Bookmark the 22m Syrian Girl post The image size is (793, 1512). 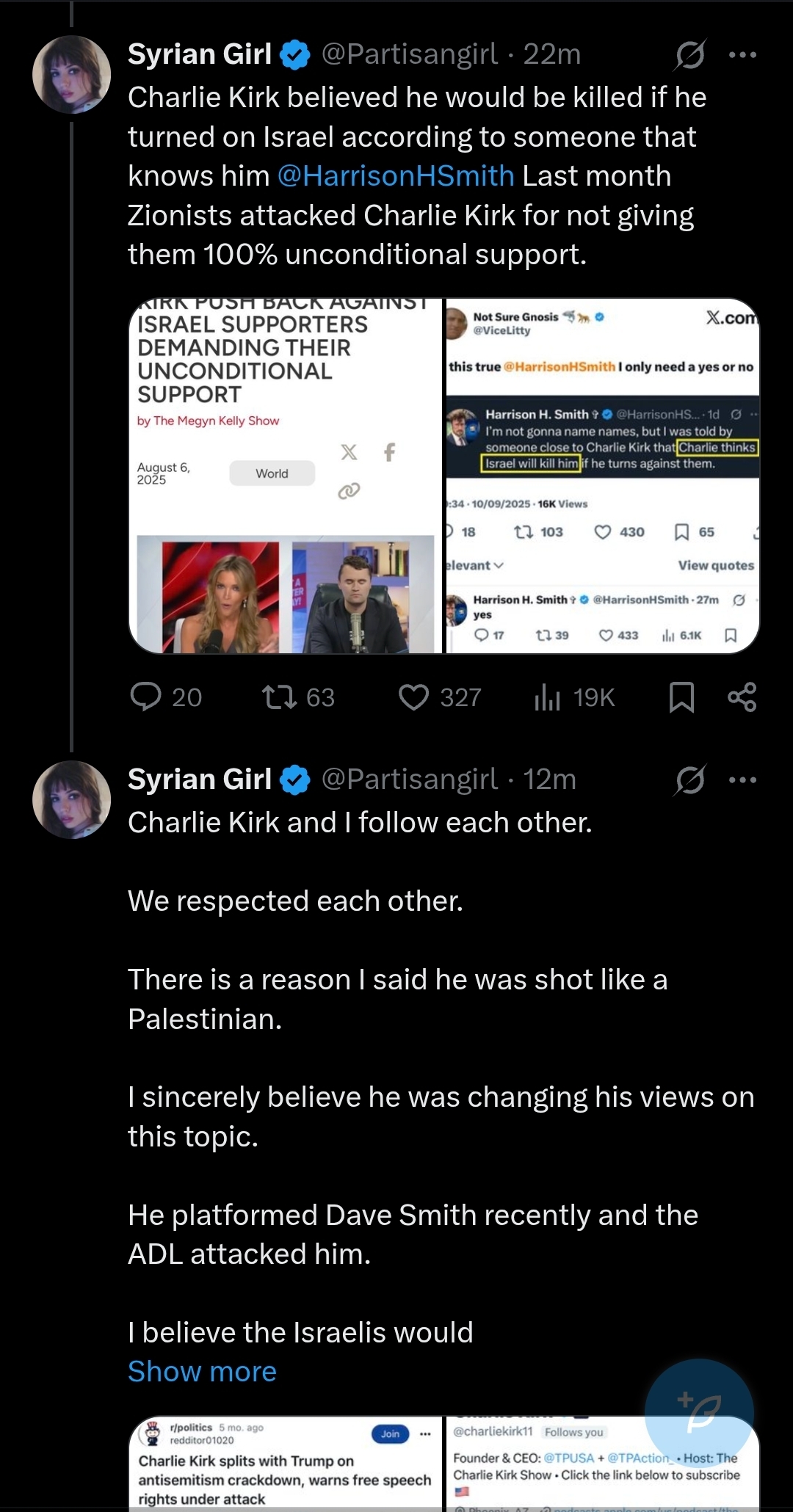point(681,697)
